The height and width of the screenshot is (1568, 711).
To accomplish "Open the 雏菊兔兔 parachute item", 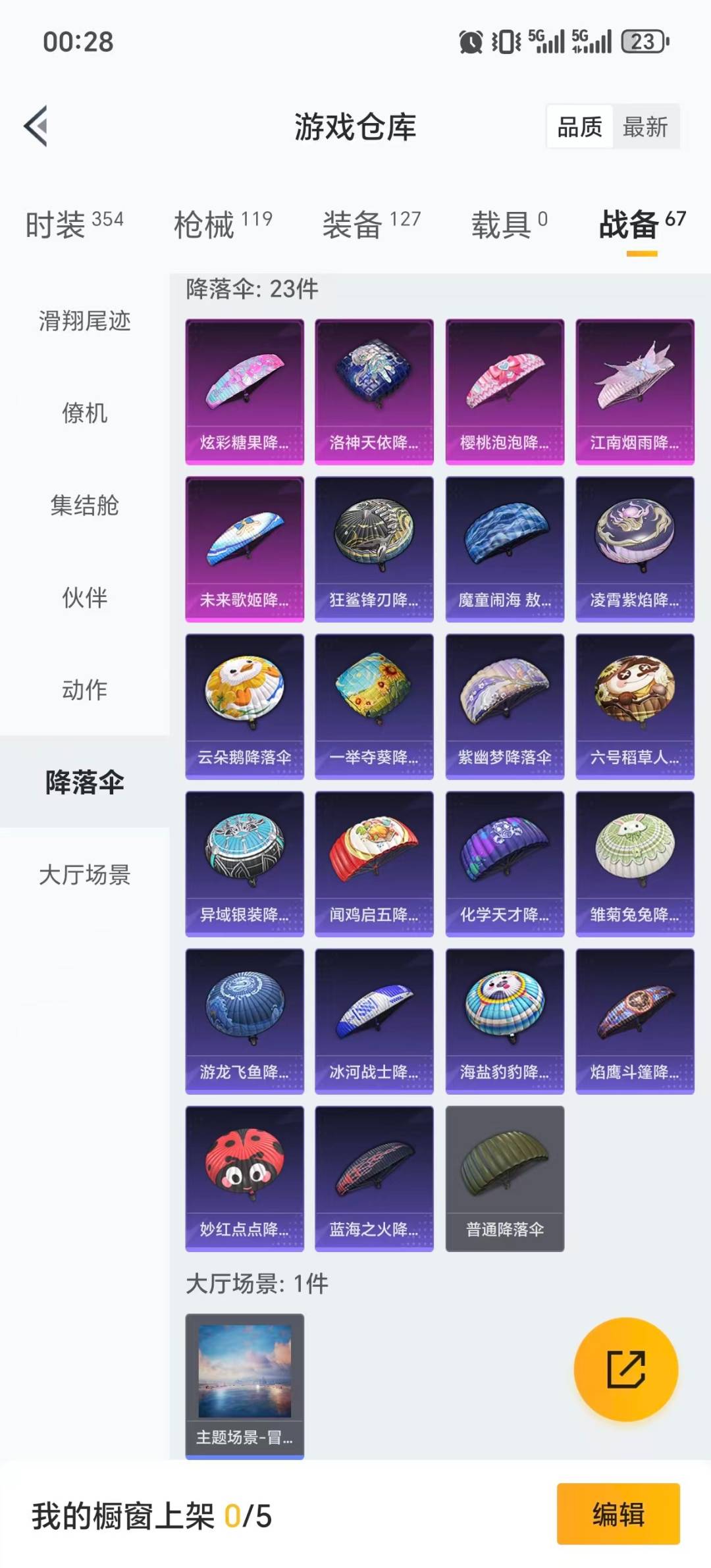I will tap(634, 862).
